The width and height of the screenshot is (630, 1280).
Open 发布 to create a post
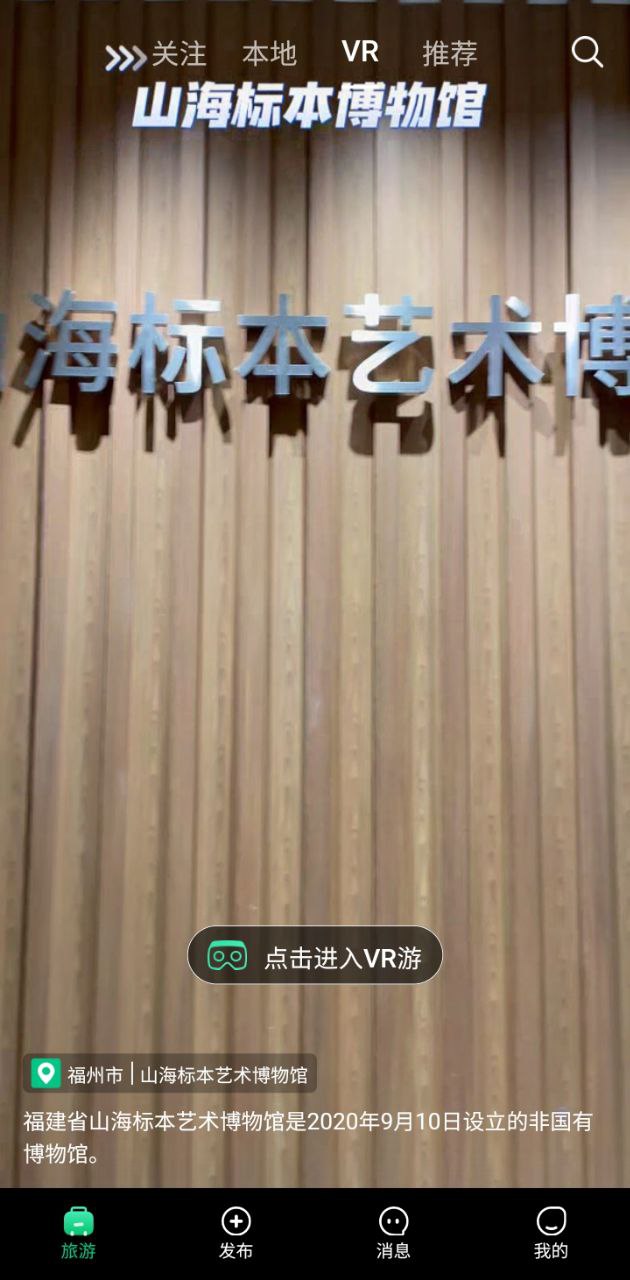(236, 1232)
